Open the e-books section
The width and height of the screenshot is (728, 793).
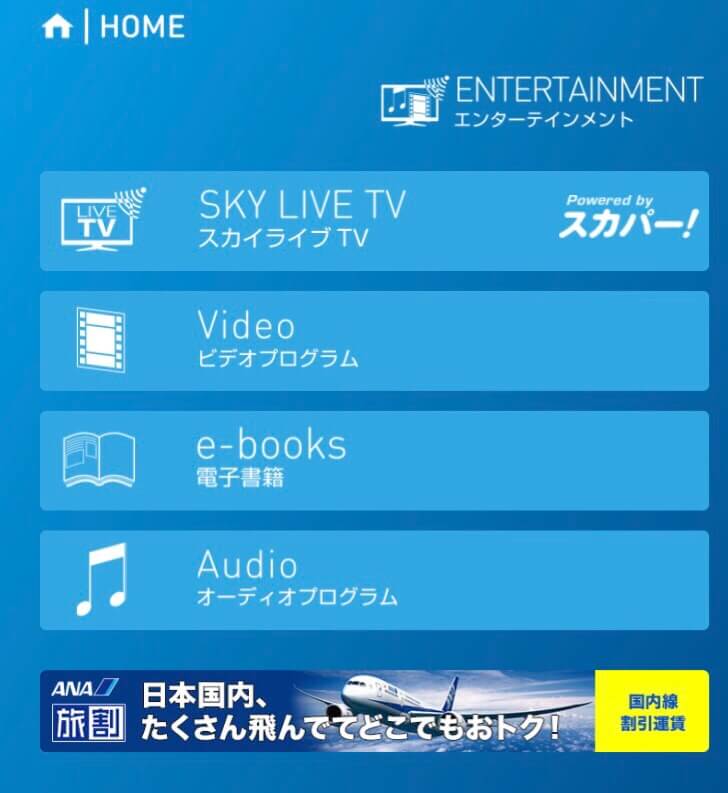374,461
